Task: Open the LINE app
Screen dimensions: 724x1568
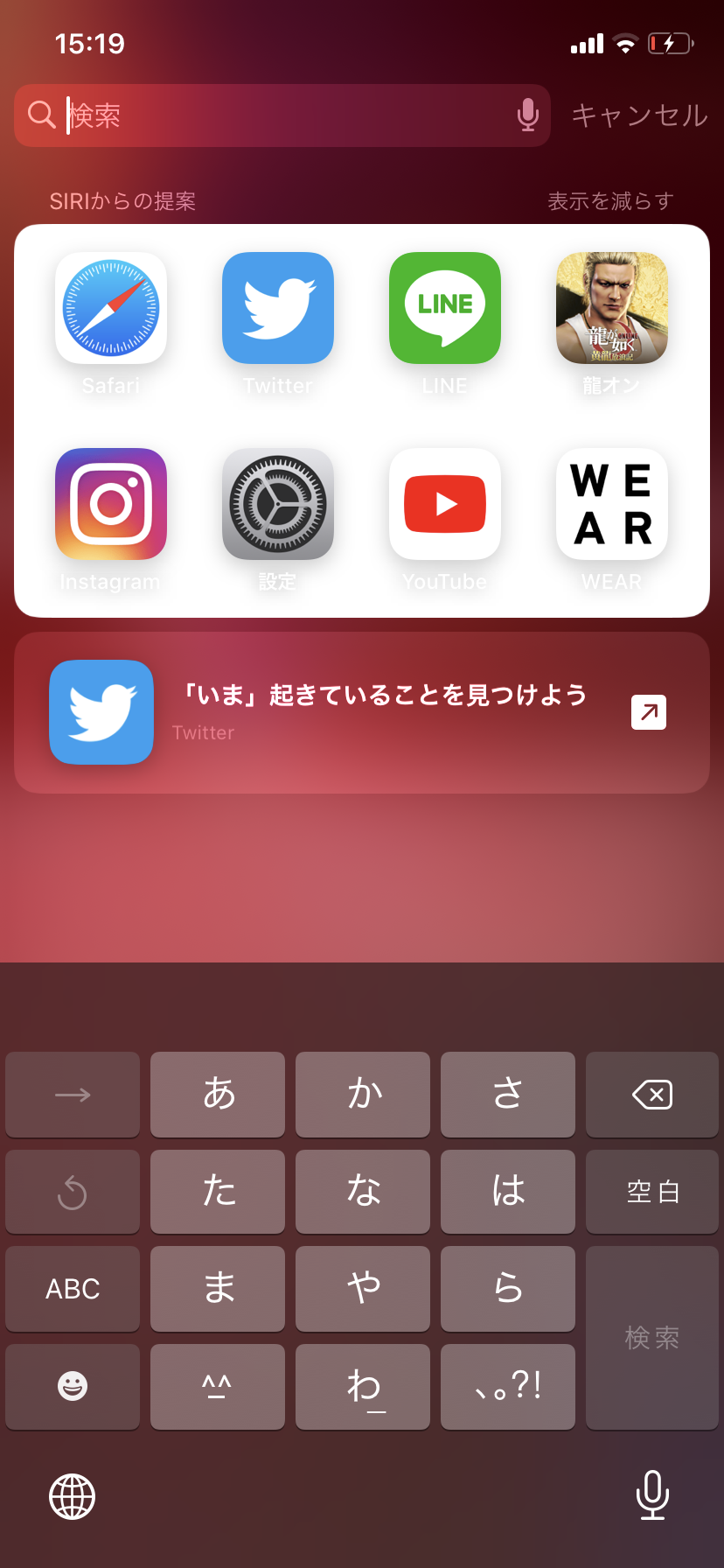Action: coord(445,309)
